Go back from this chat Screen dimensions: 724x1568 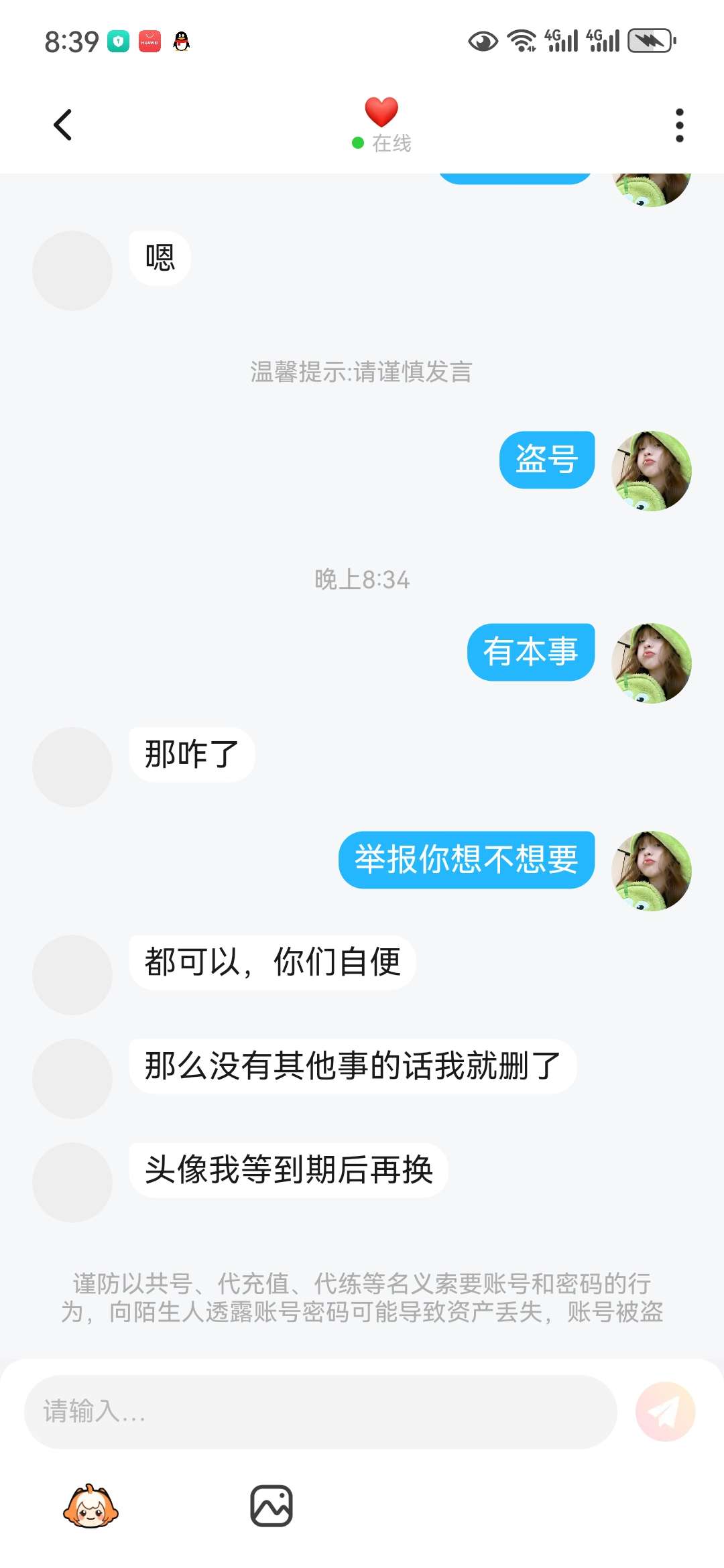coord(63,125)
